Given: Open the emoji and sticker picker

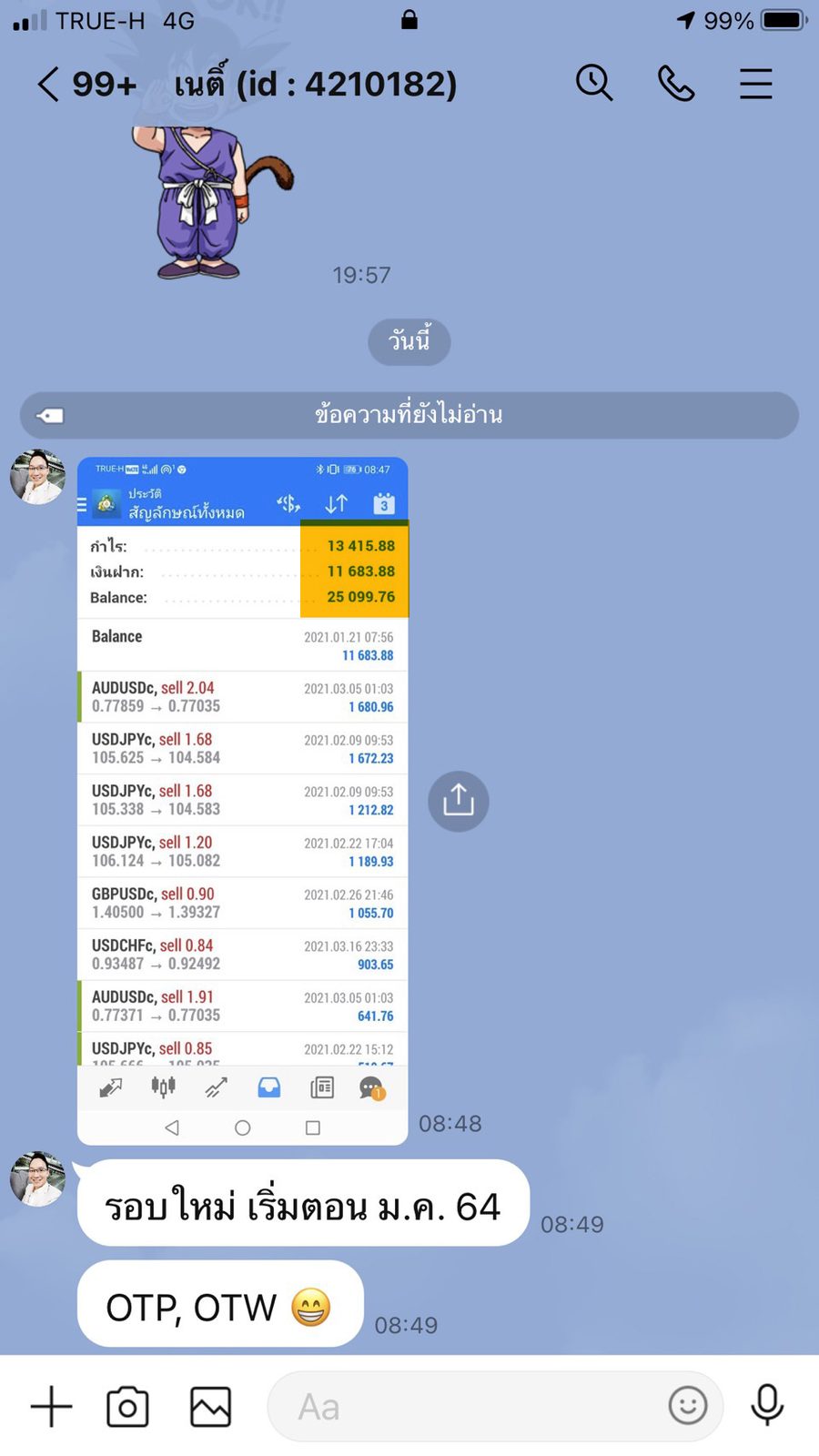Looking at the screenshot, I should coord(688,1406).
